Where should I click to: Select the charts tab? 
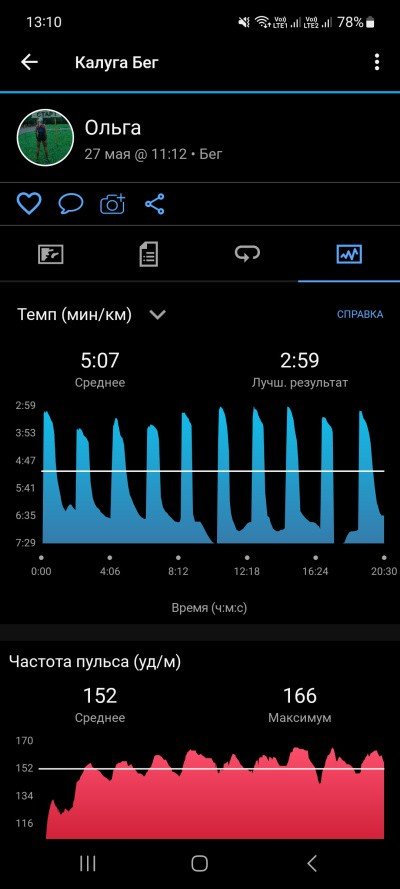pos(349,254)
